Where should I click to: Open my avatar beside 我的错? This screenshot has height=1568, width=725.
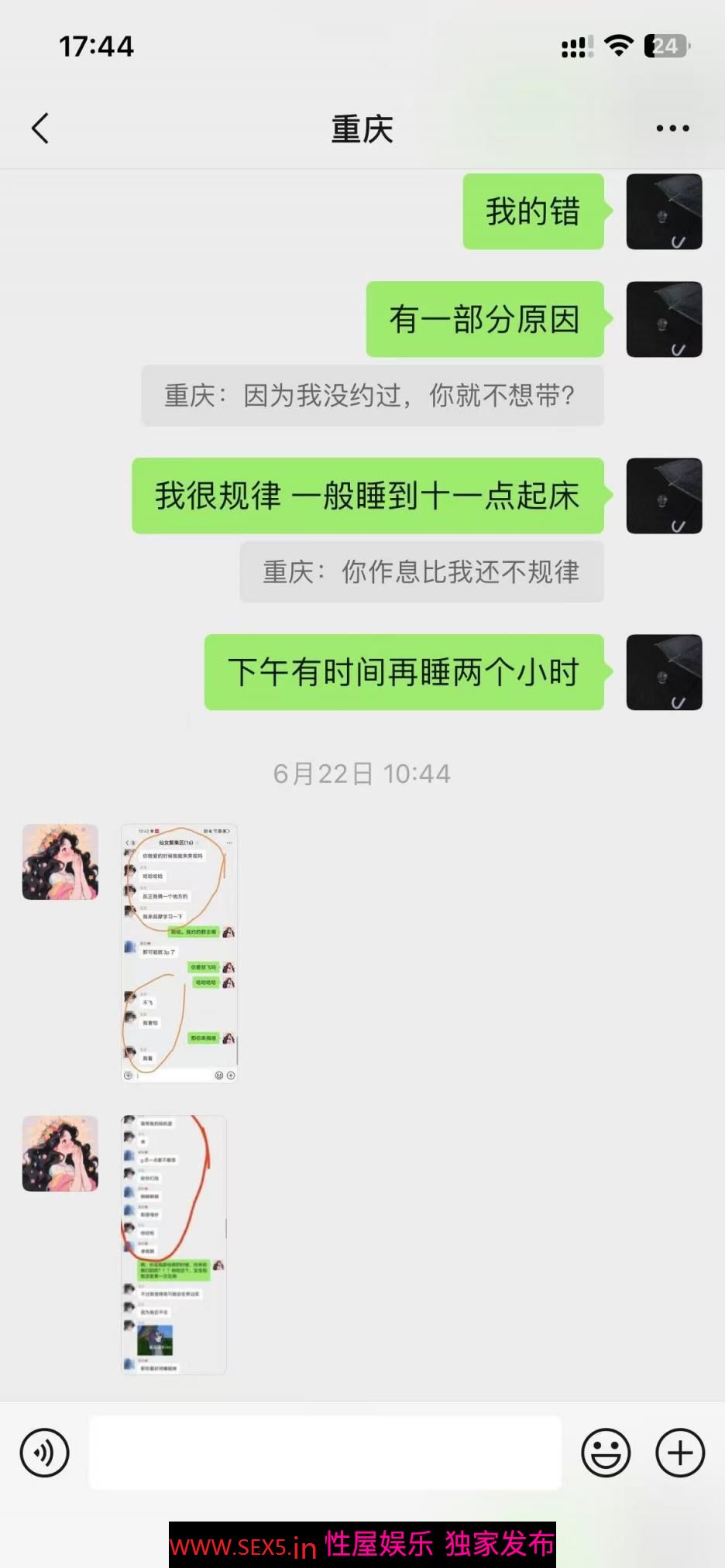(664, 211)
